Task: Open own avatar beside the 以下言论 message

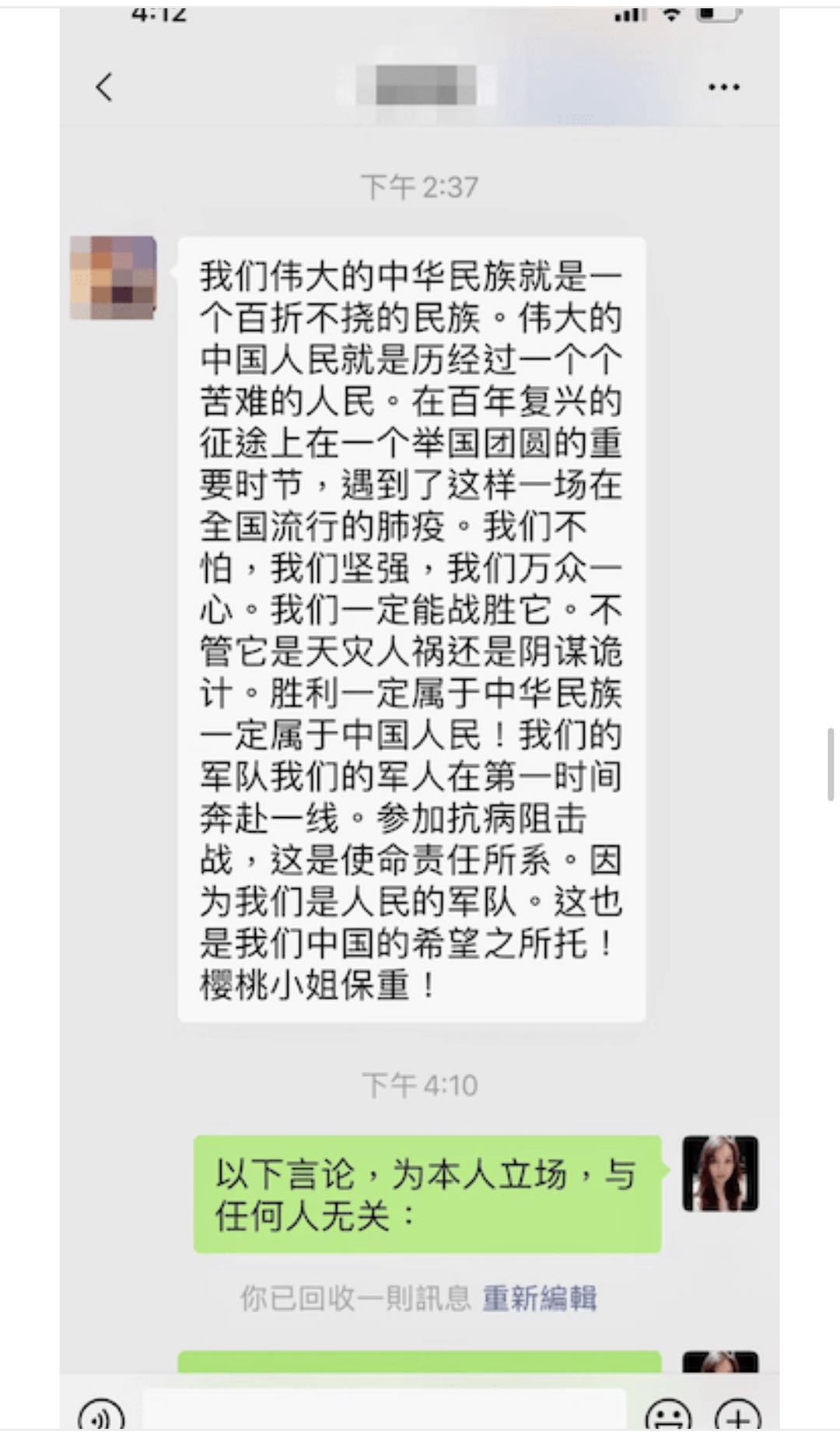Action: pos(720,1174)
